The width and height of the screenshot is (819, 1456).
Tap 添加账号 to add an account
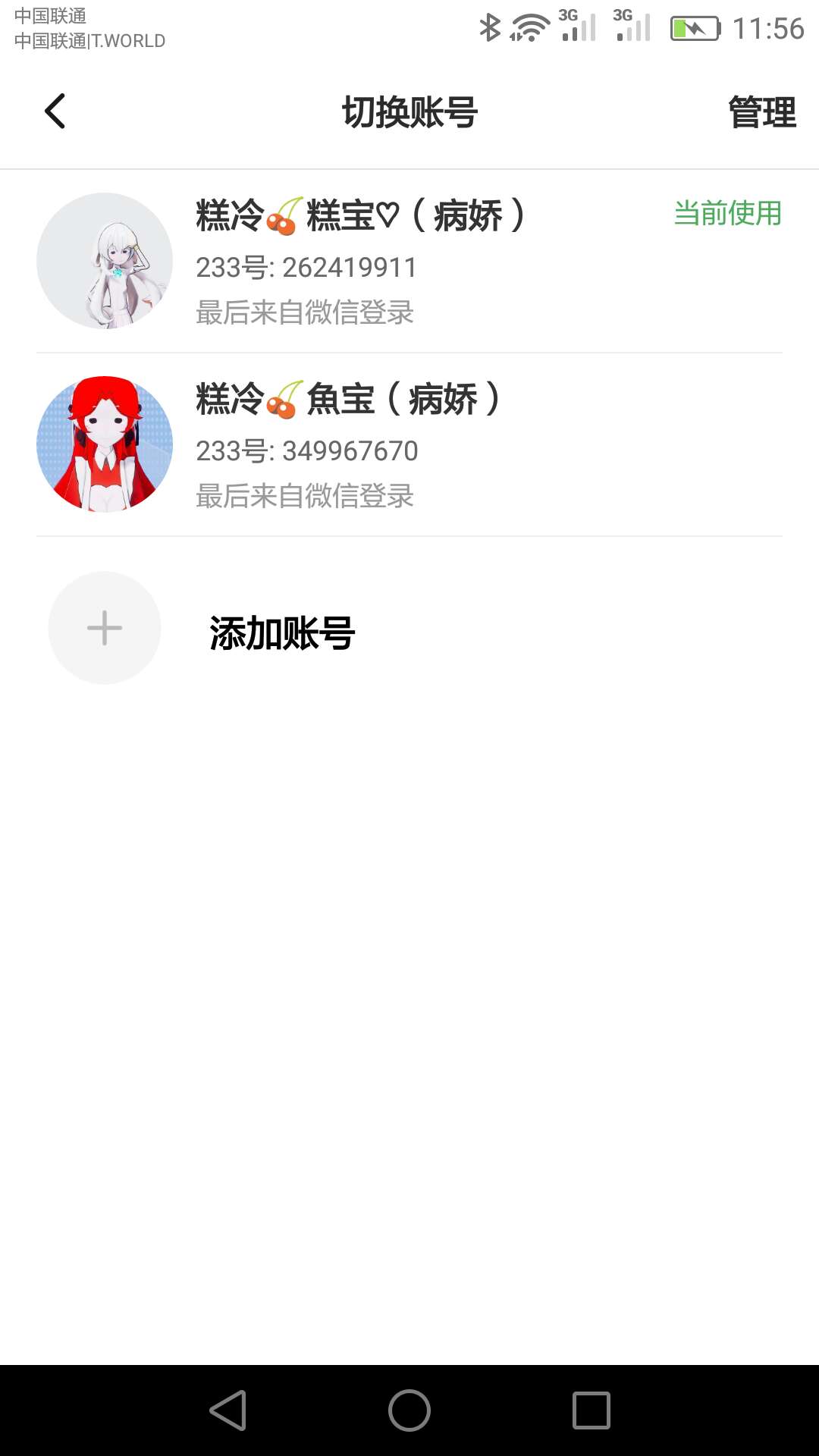click(x=281, y=632)
